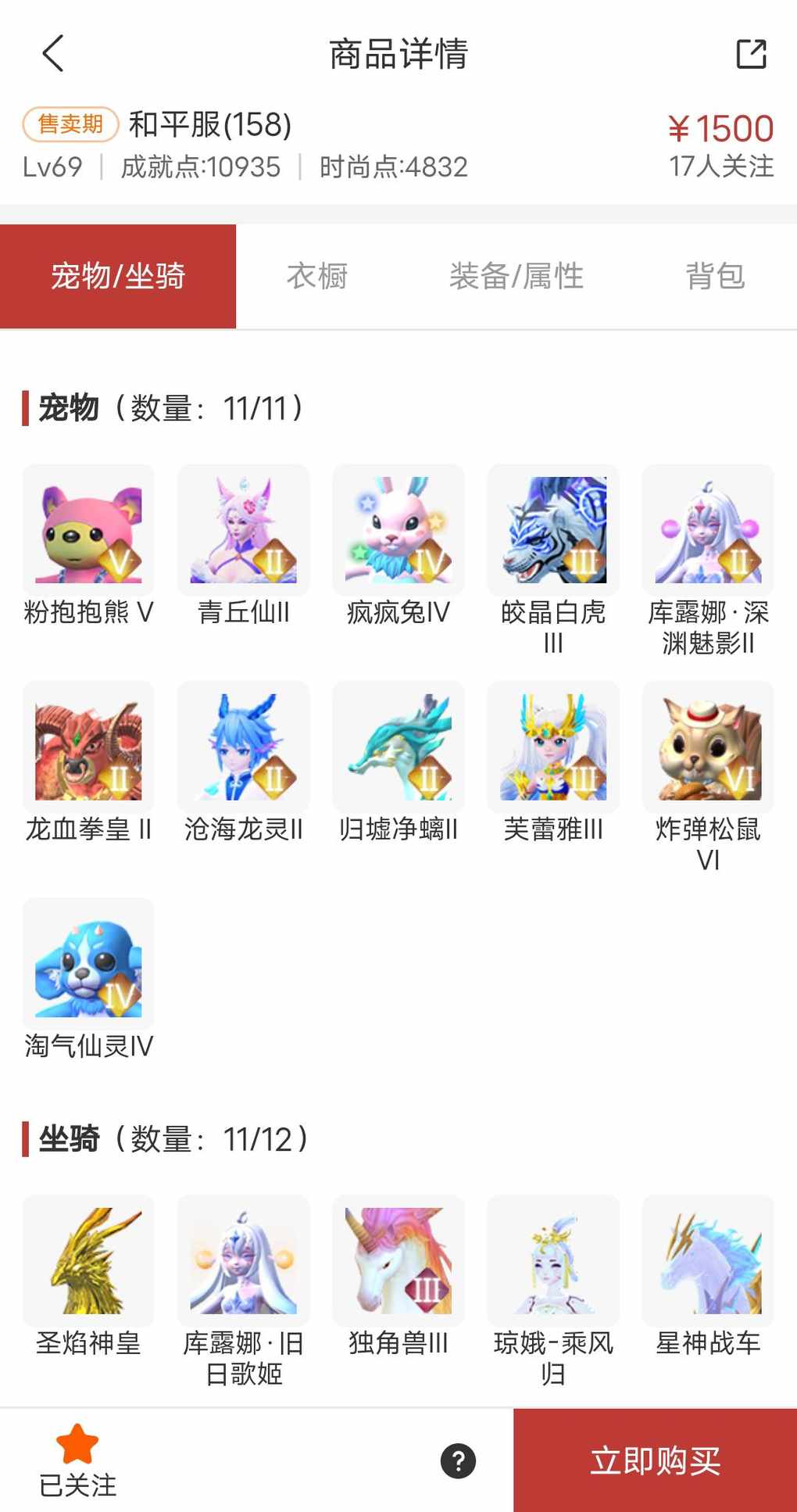Share this listing via top-right icon
The height and width of the screenshot is (1512, 797).
pos(751,54)
